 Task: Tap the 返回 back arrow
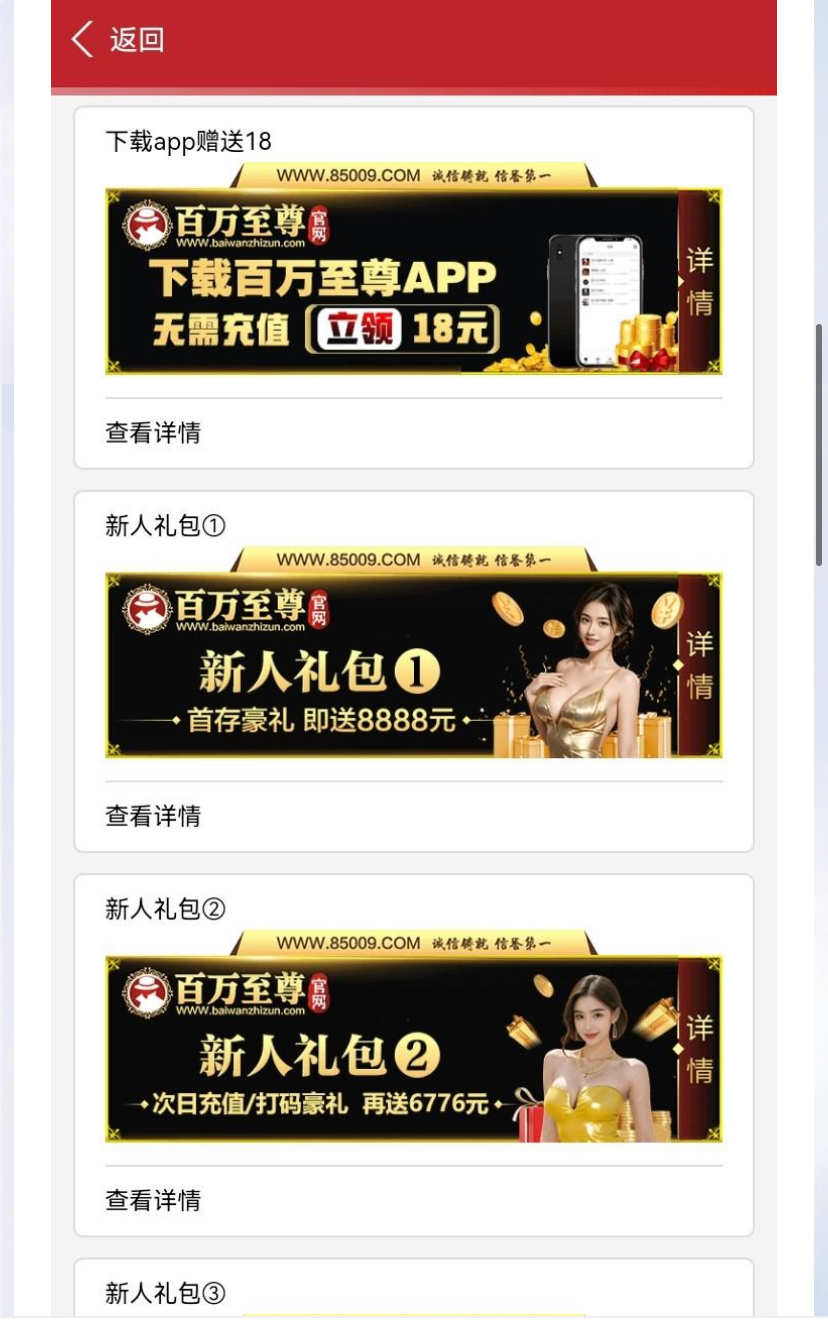pos(84,40)
